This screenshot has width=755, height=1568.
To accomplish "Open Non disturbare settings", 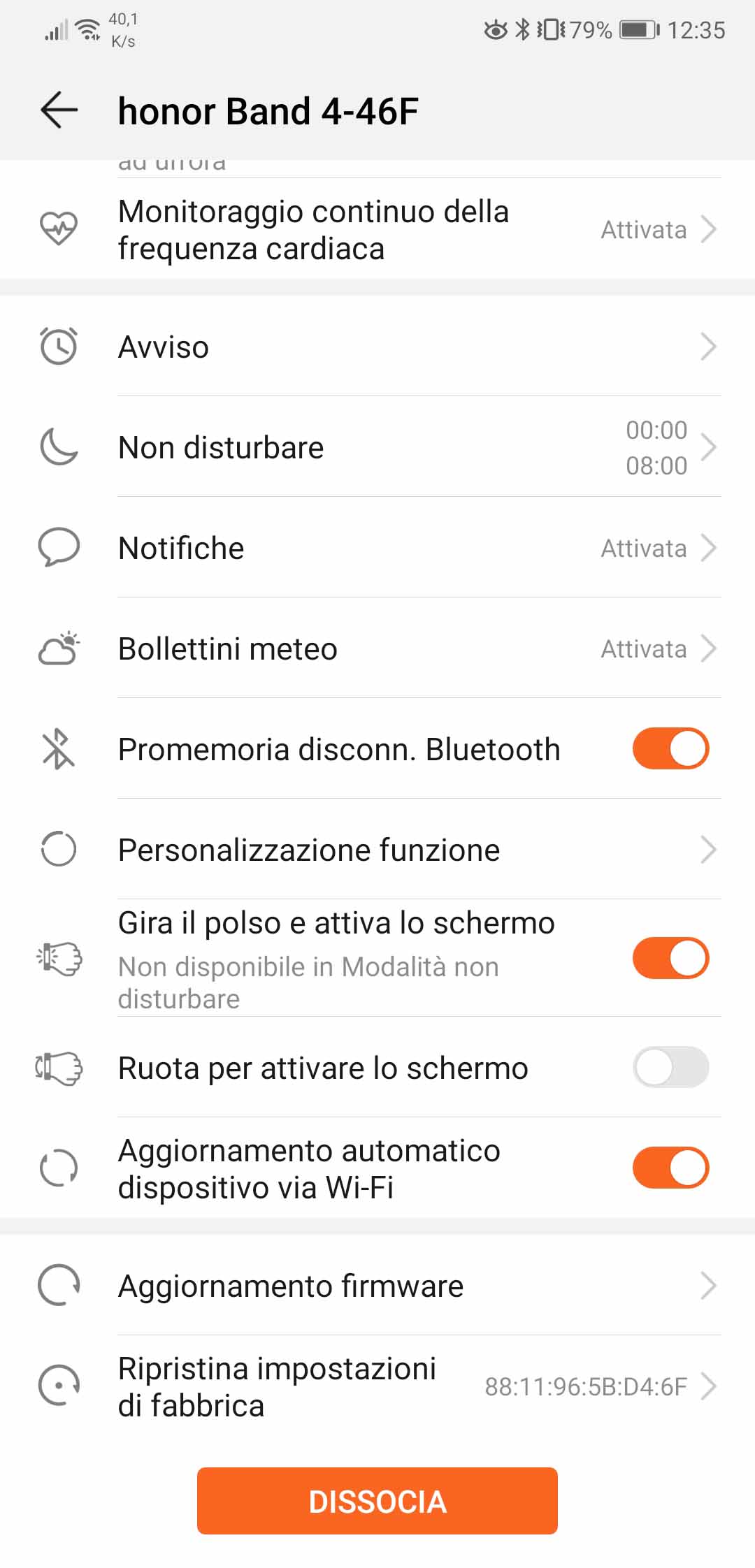I will point(377,447).
